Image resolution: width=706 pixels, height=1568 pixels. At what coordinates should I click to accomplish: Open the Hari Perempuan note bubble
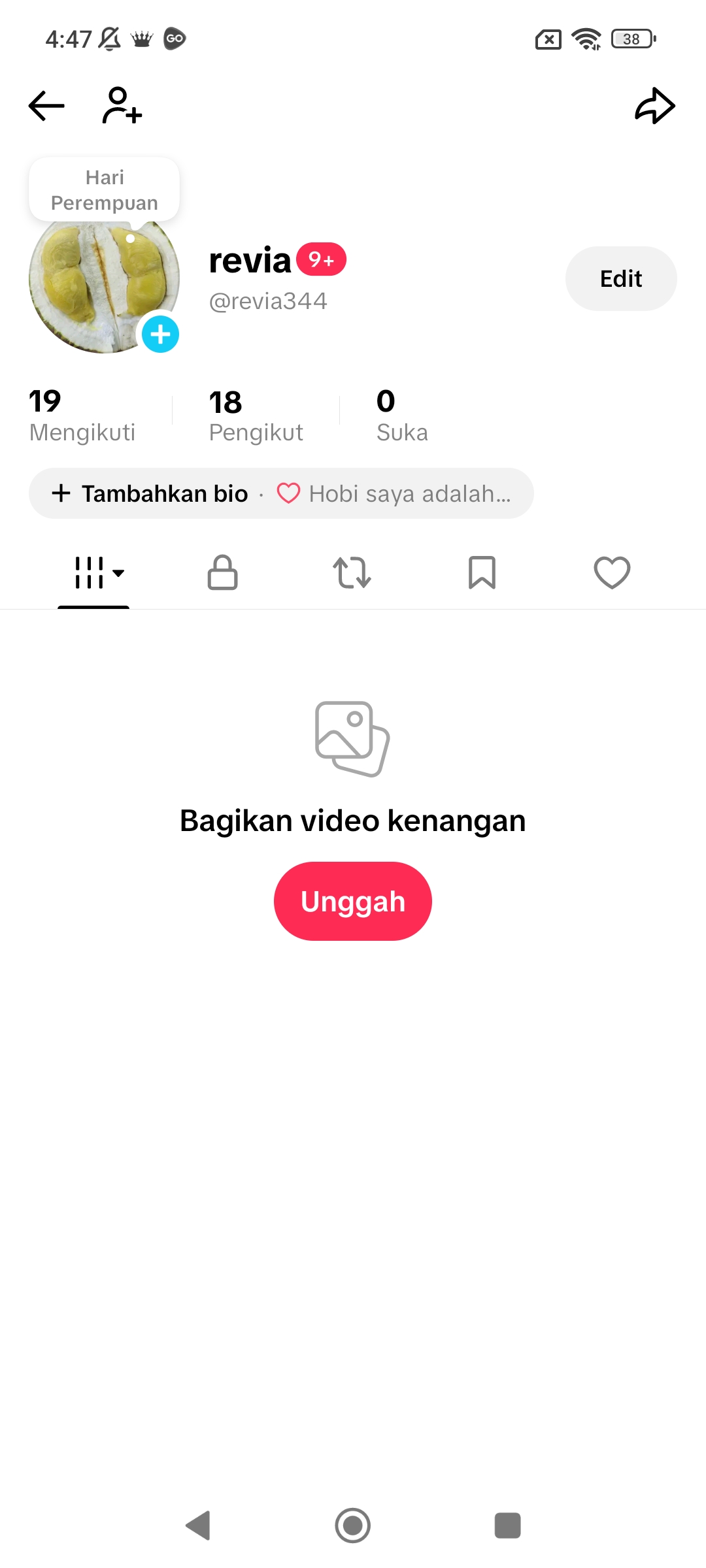[105, 190]
